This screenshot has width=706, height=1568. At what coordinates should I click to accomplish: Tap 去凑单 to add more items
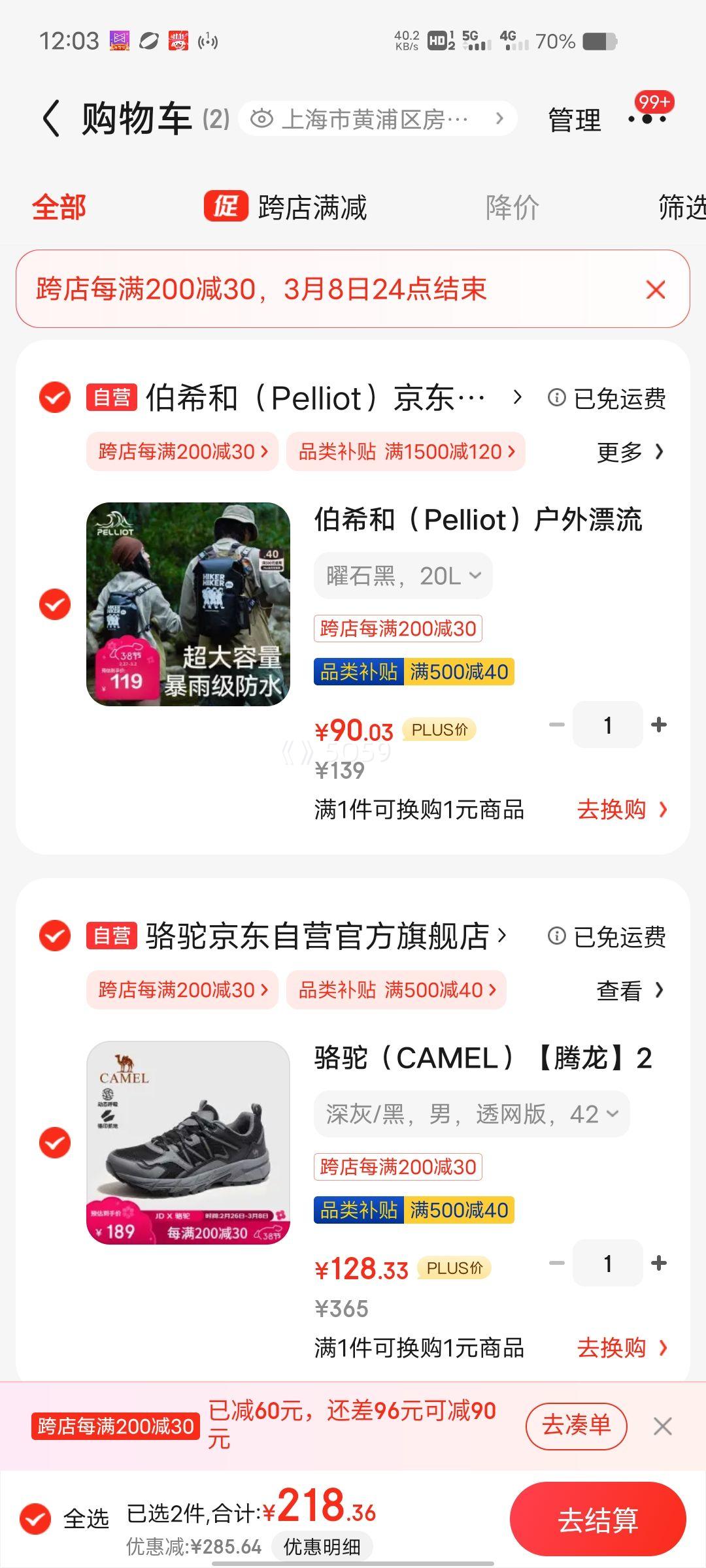coord(576,1425)
